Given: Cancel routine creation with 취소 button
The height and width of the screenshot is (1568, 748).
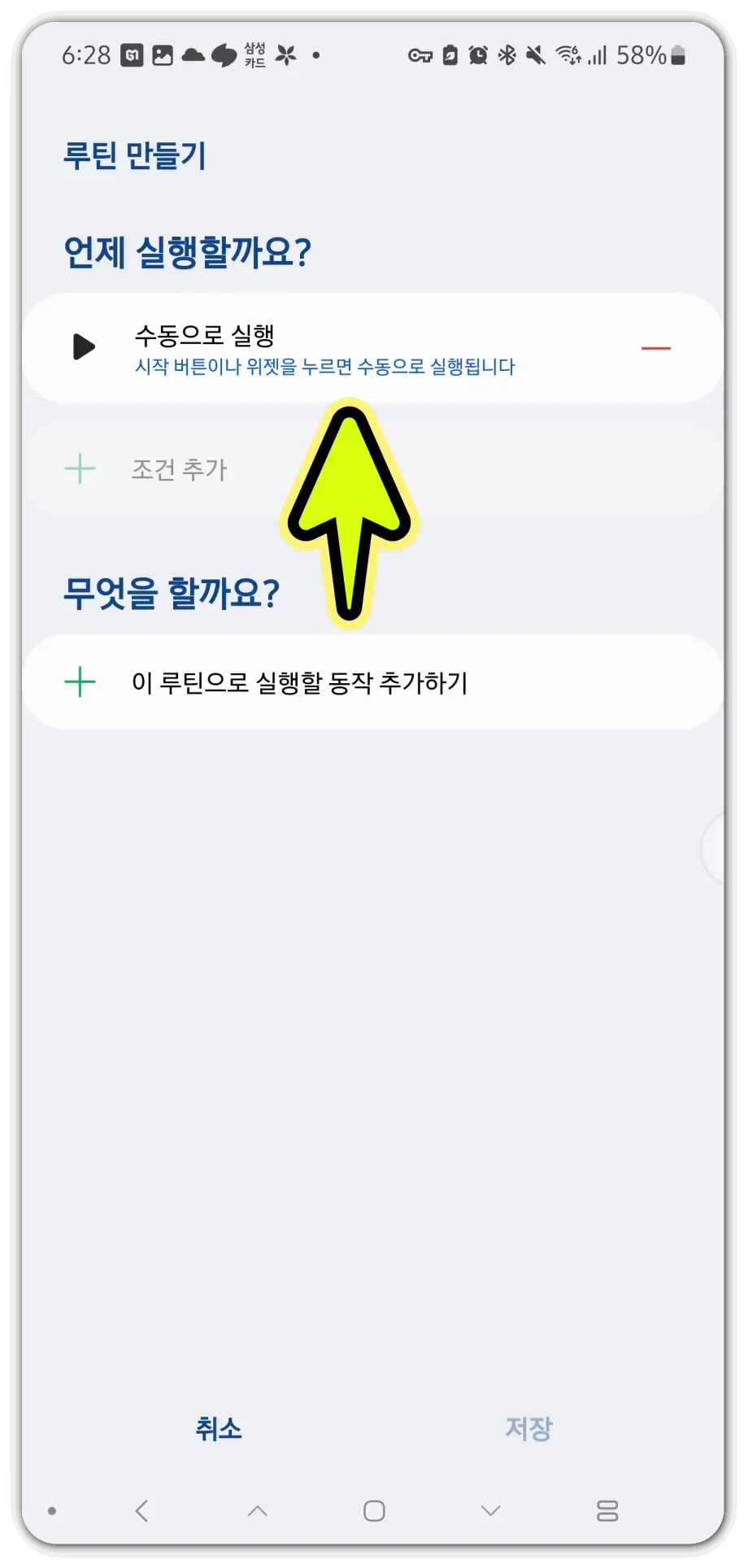Looking at the screenshot, I should pos(217,1429).
